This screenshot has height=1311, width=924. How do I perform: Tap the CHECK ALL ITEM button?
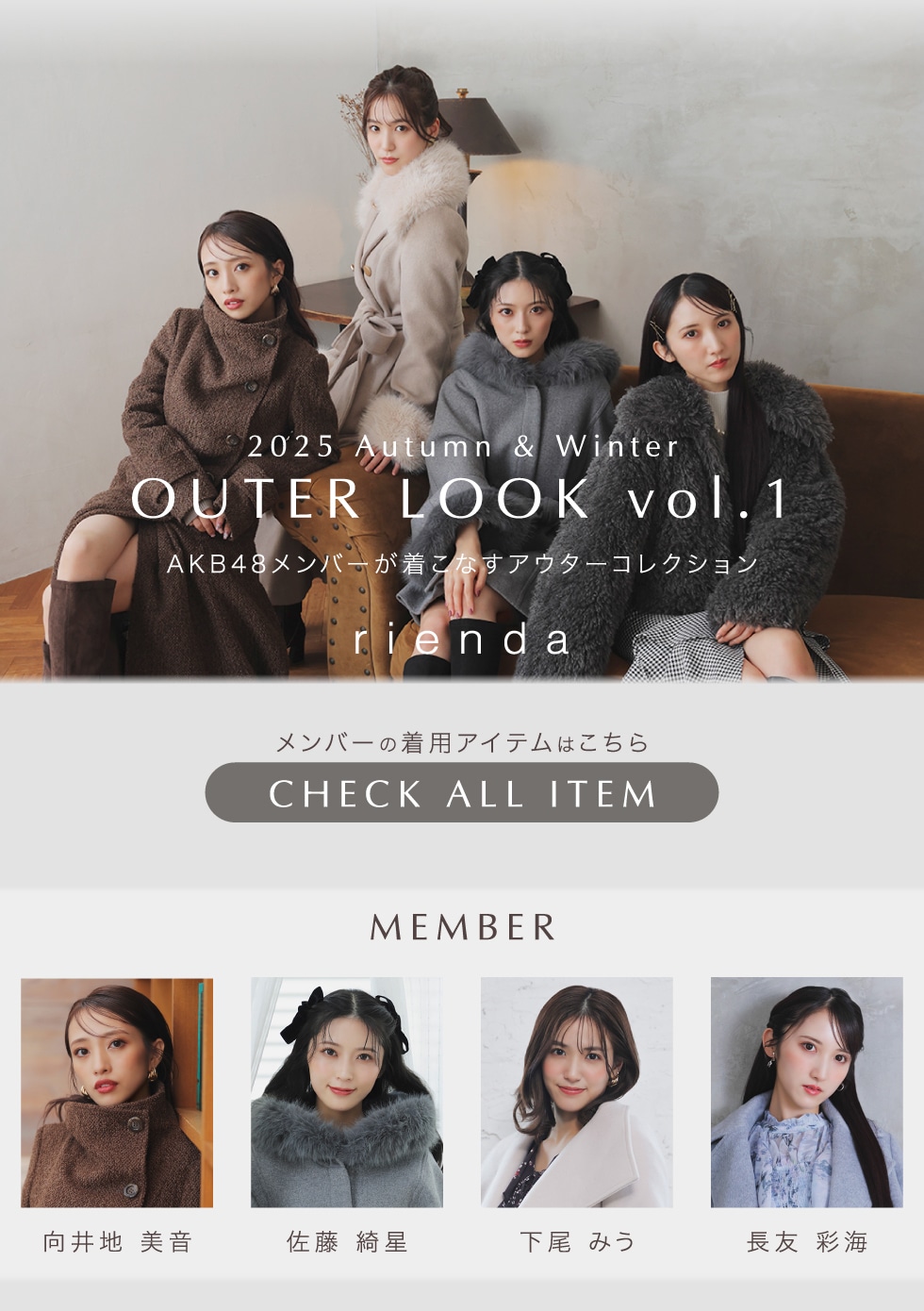(461, 792)
